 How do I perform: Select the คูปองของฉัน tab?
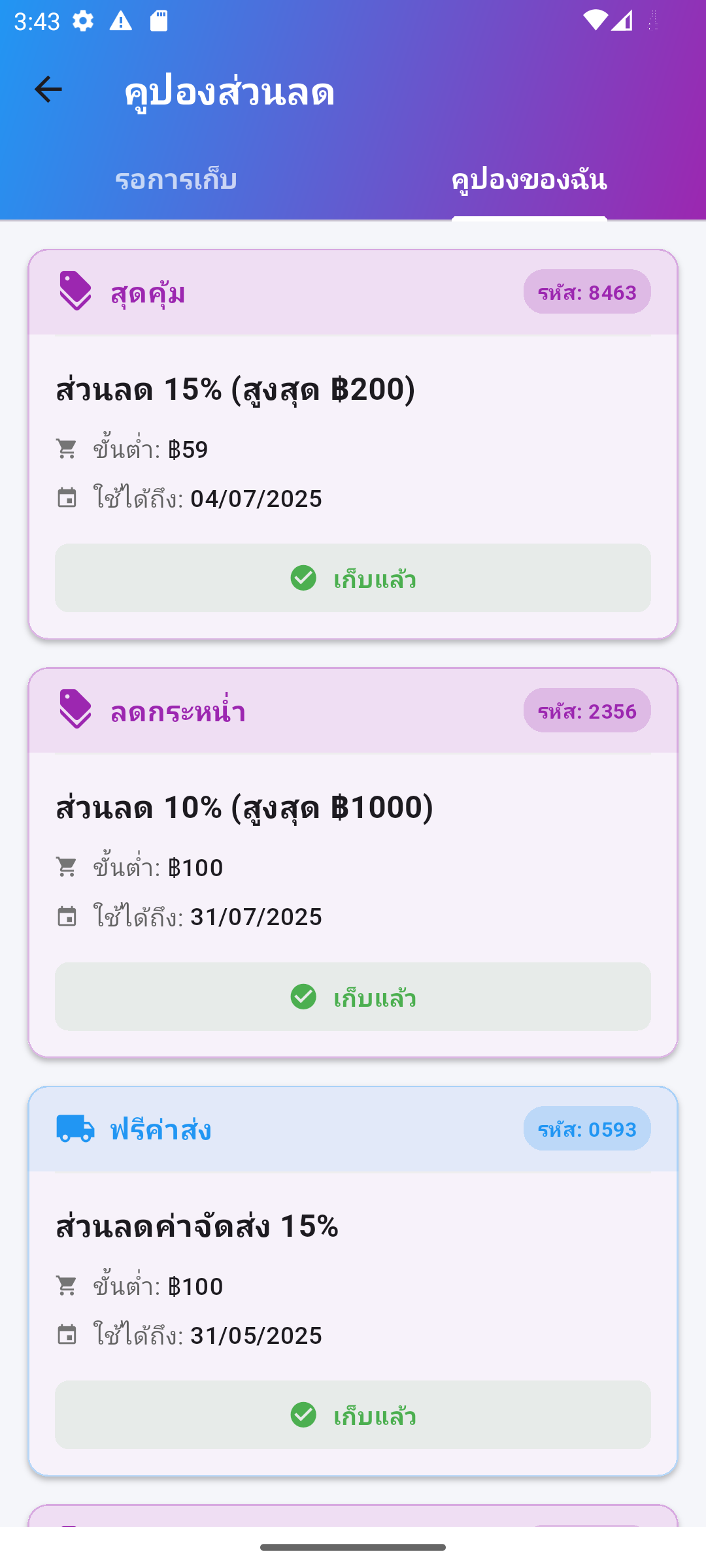529,180
